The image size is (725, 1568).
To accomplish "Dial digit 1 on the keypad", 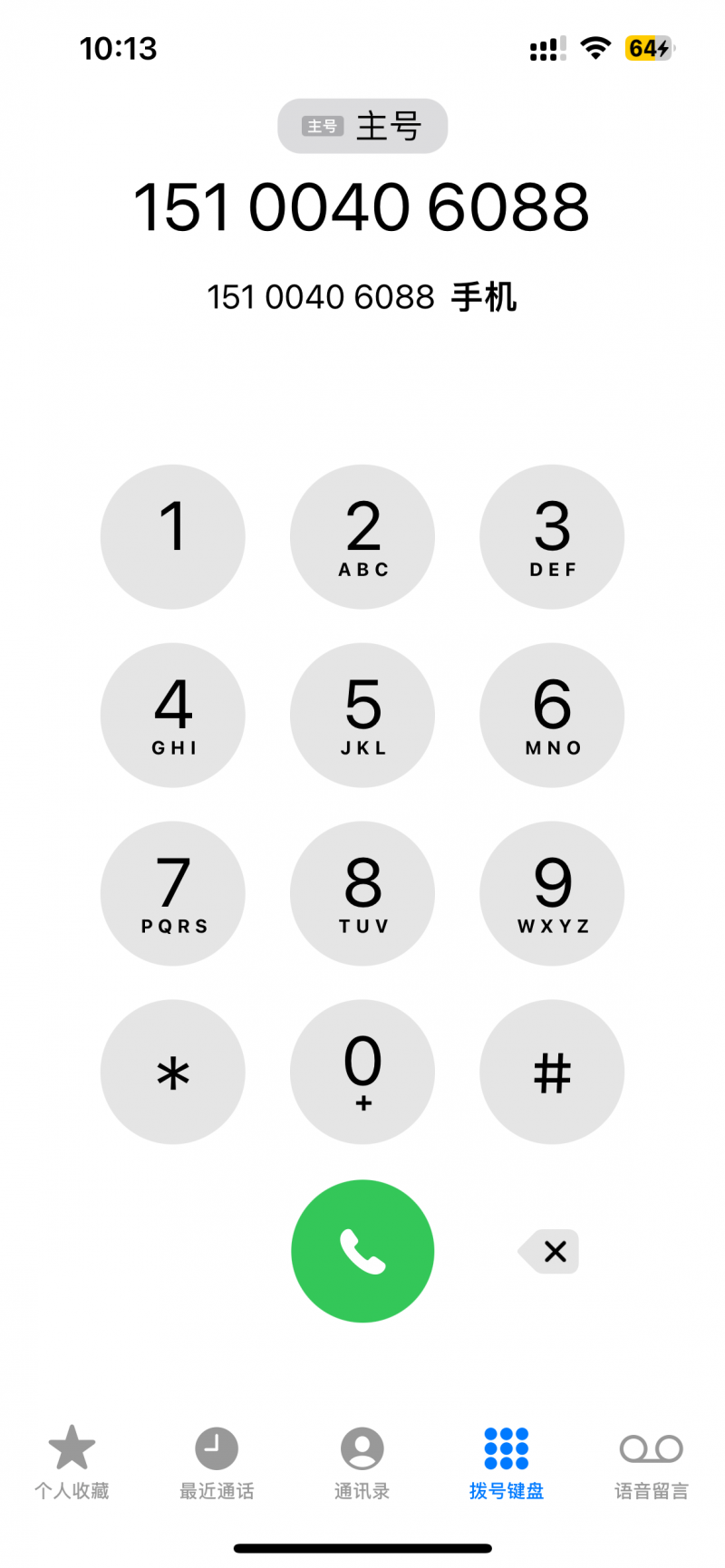I will click(x=173, y=536).
